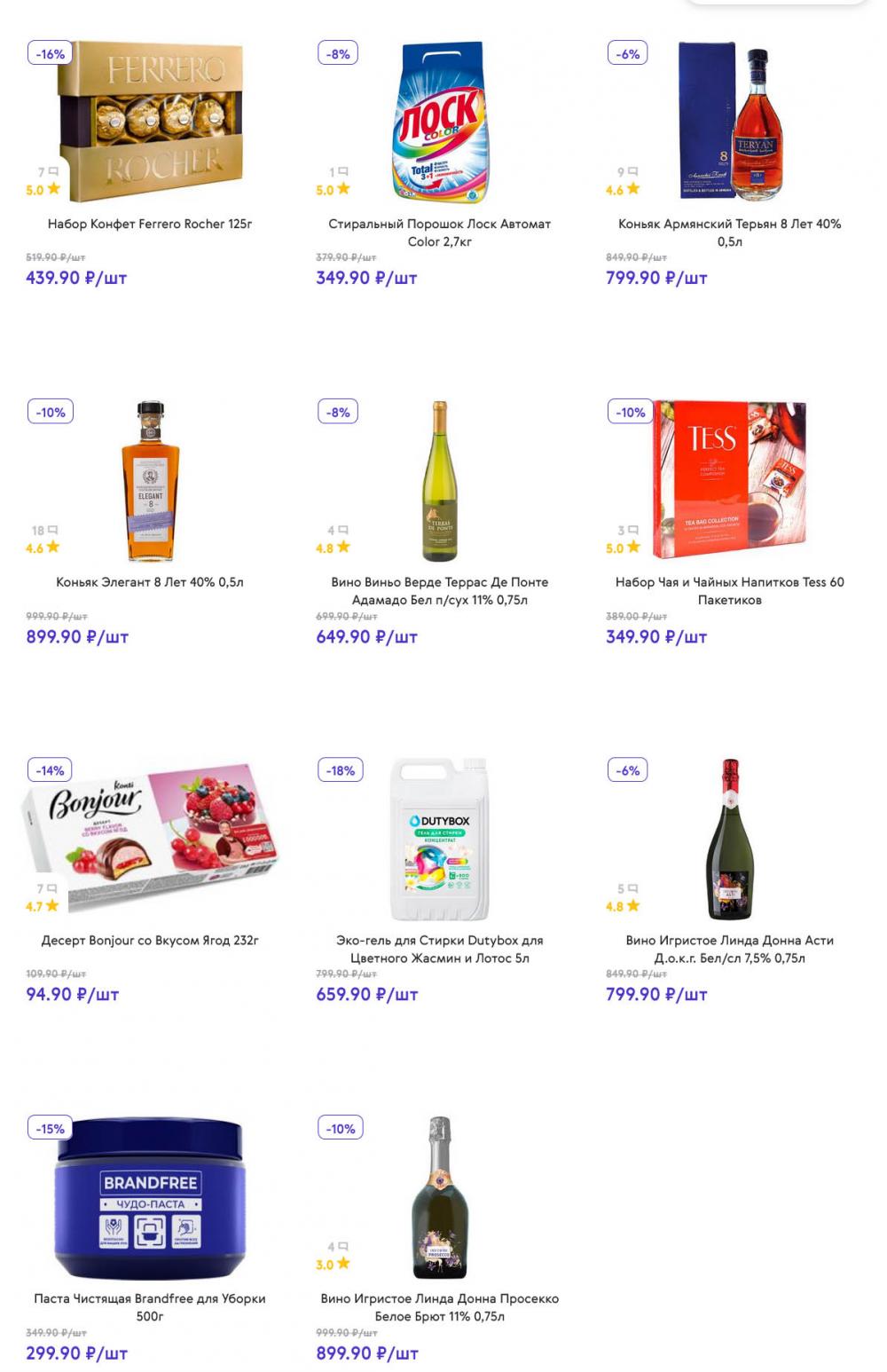Open Коньяк Элегант 8 Лет product
This screenshot has width=887, height=1372.
coord(150,582)
